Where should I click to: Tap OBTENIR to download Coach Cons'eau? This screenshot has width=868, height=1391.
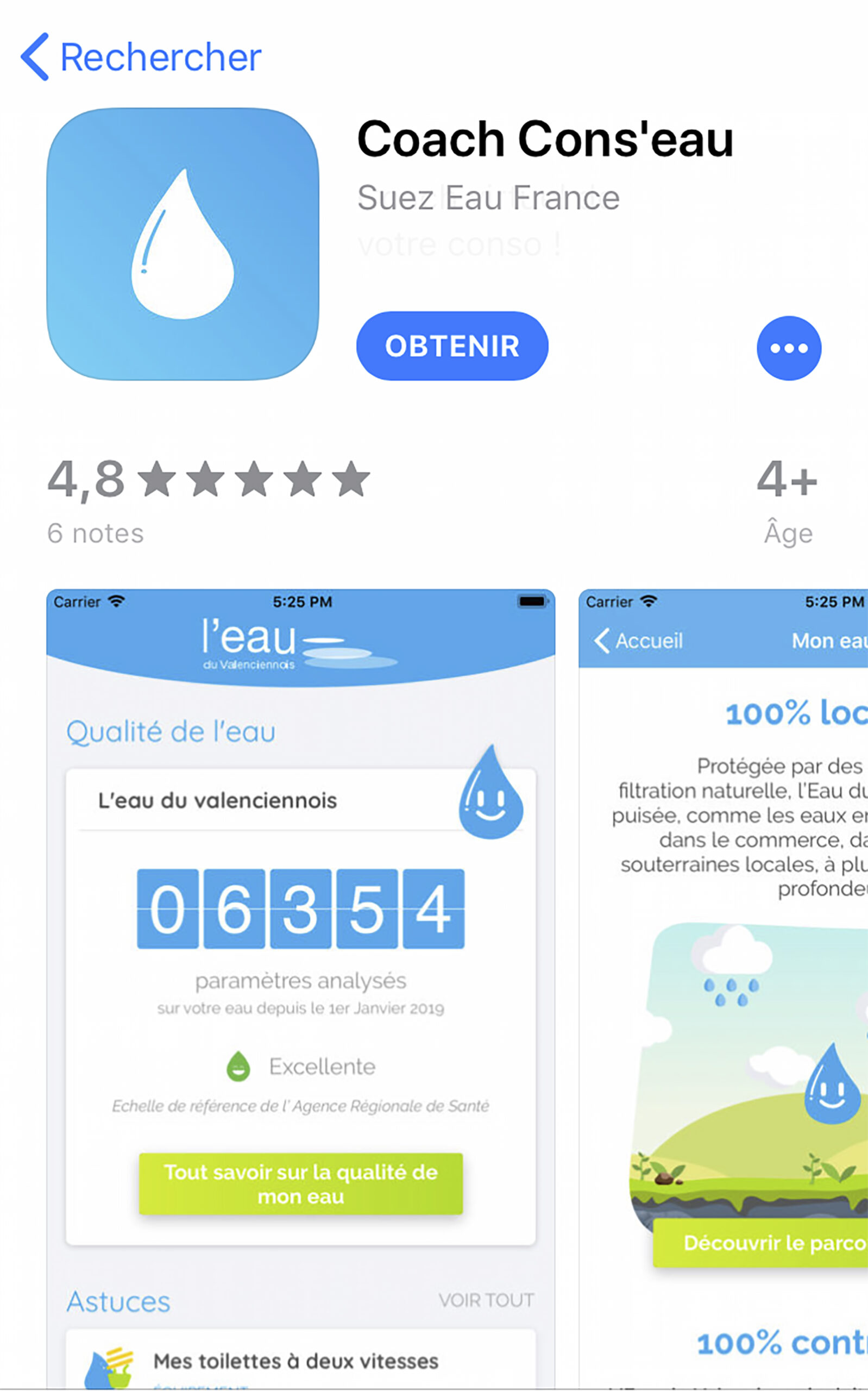(x=452, y=346)
